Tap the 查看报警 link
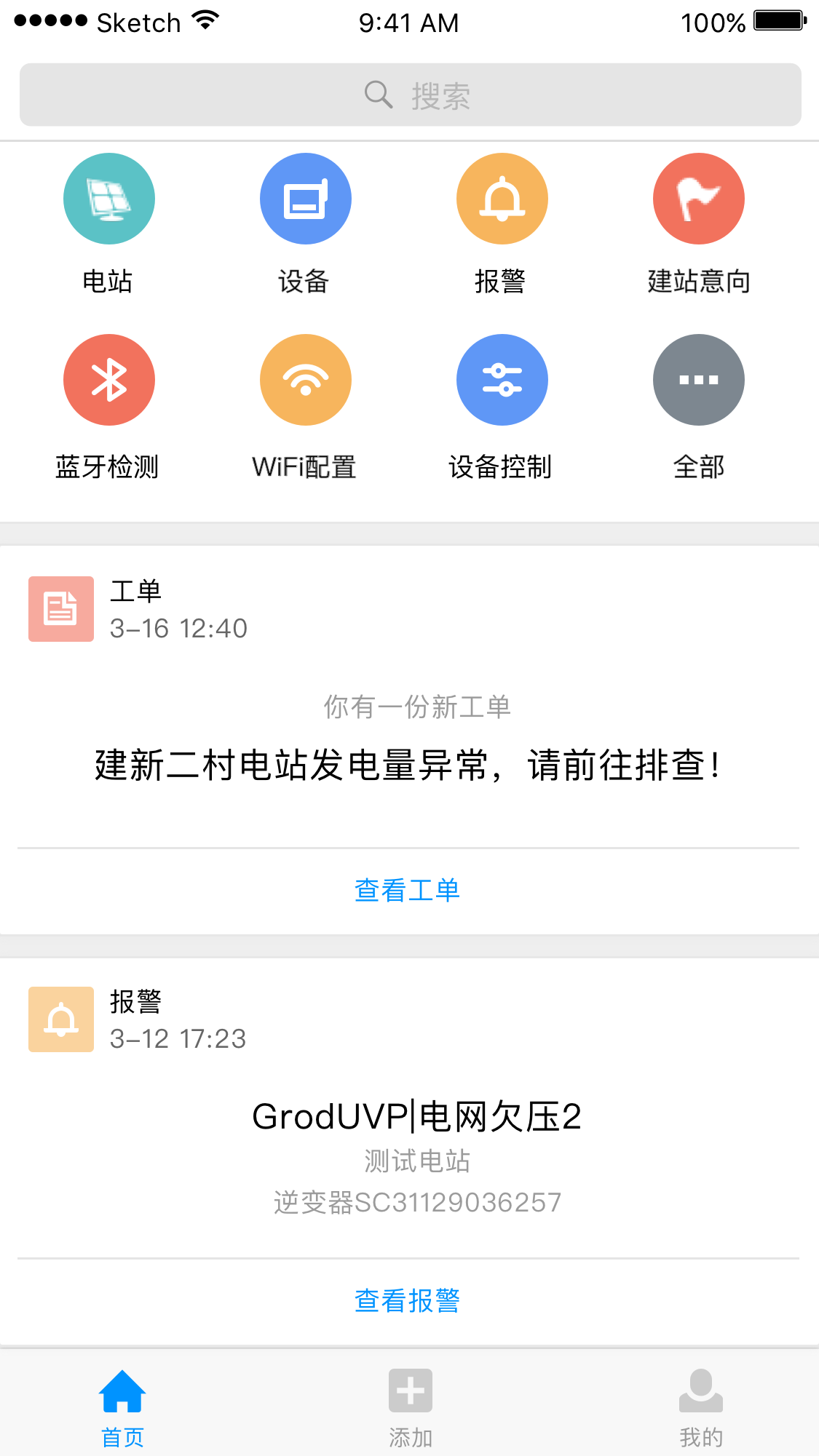This screenshot has height=1456, width=819. (x=408, y=1301)
